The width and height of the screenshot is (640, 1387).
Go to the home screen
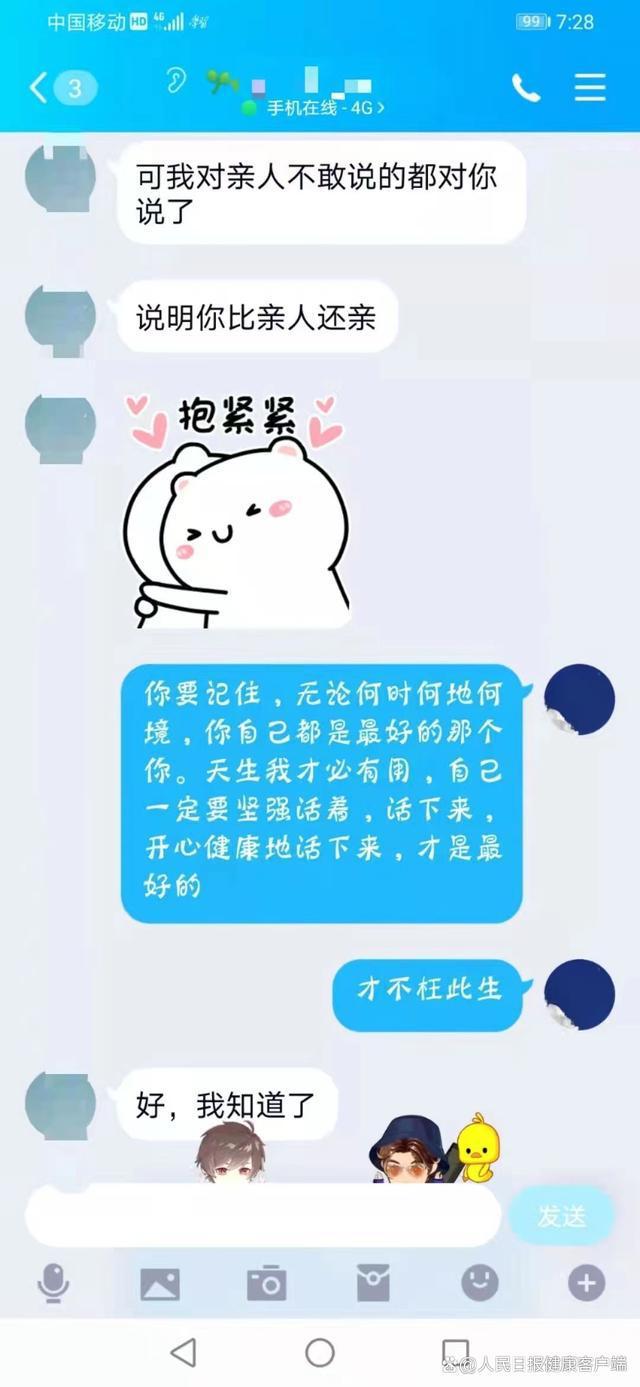[x=320, y=1353]
